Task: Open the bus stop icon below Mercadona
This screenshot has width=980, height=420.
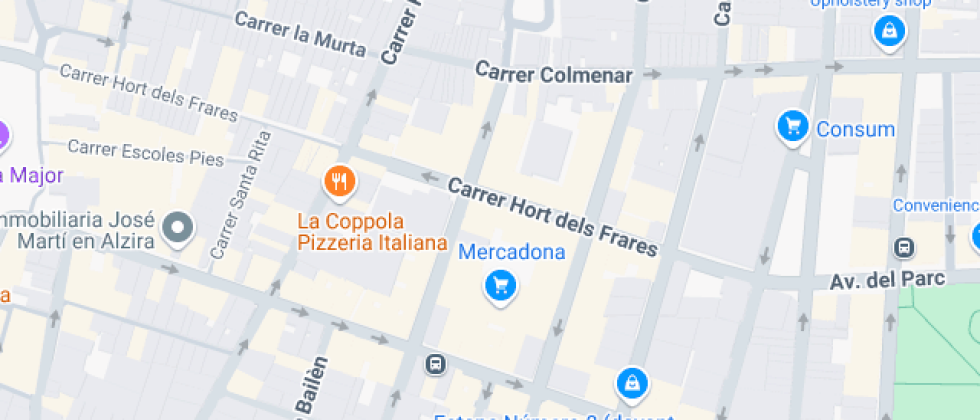Action: [x=435, y=363]
